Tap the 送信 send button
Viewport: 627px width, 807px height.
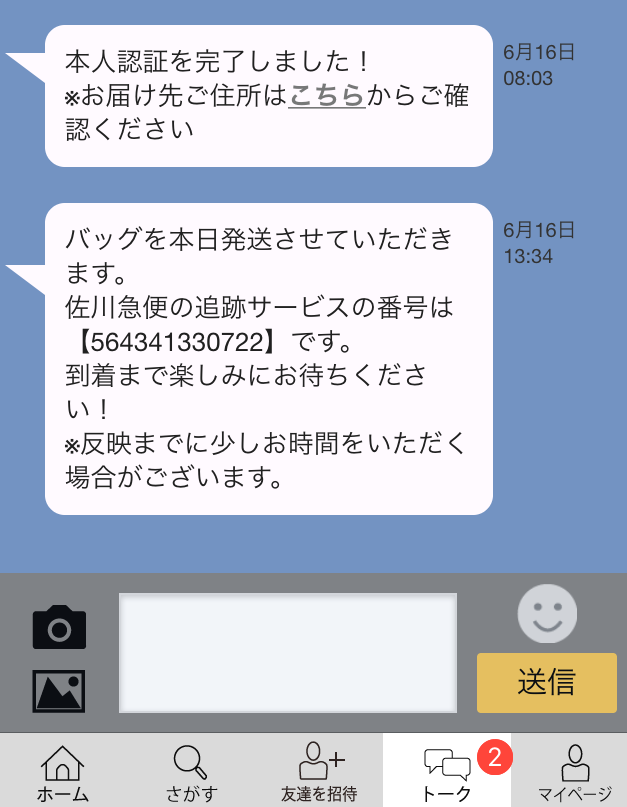[546, 682]
